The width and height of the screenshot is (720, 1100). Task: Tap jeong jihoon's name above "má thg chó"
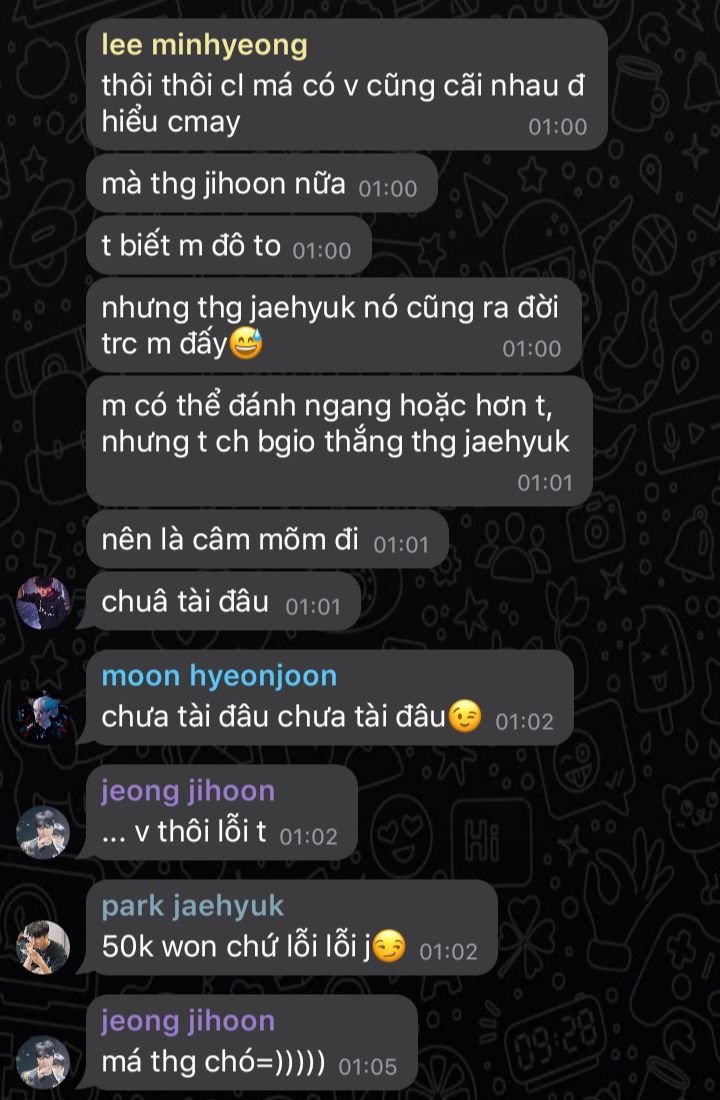(188, 1021)
